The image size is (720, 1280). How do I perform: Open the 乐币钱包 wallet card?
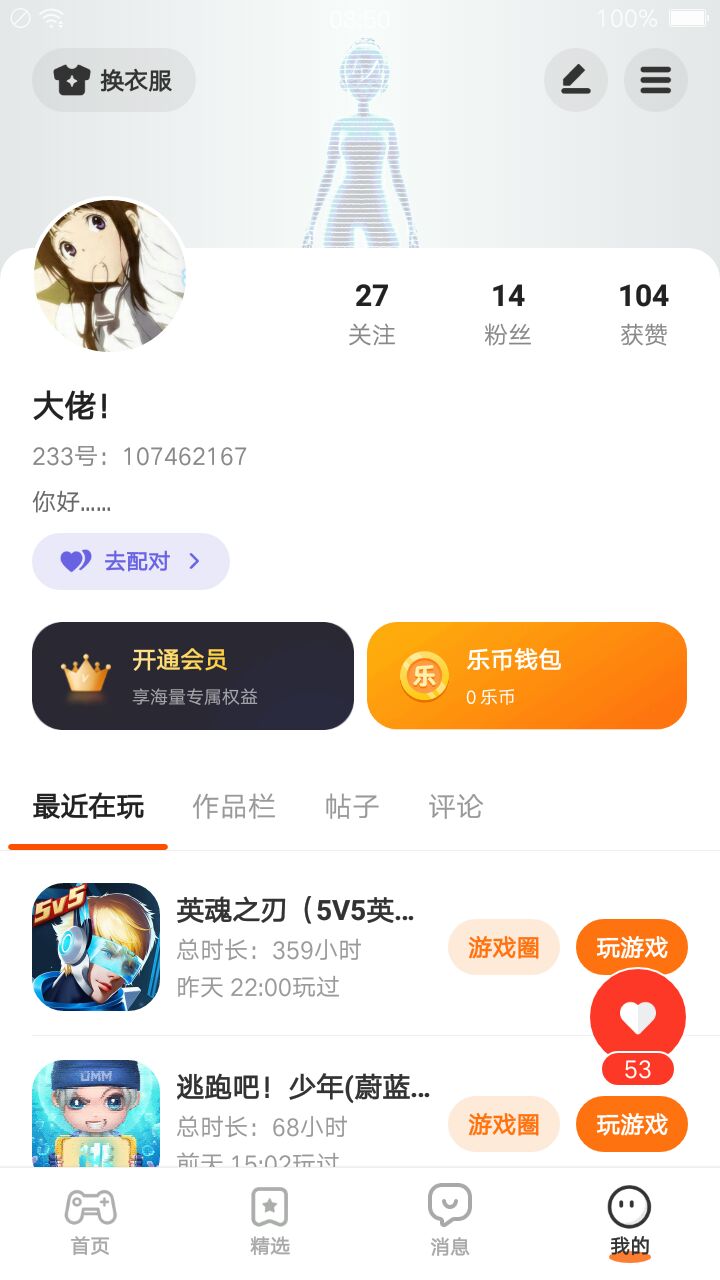[x=527, y=676]
